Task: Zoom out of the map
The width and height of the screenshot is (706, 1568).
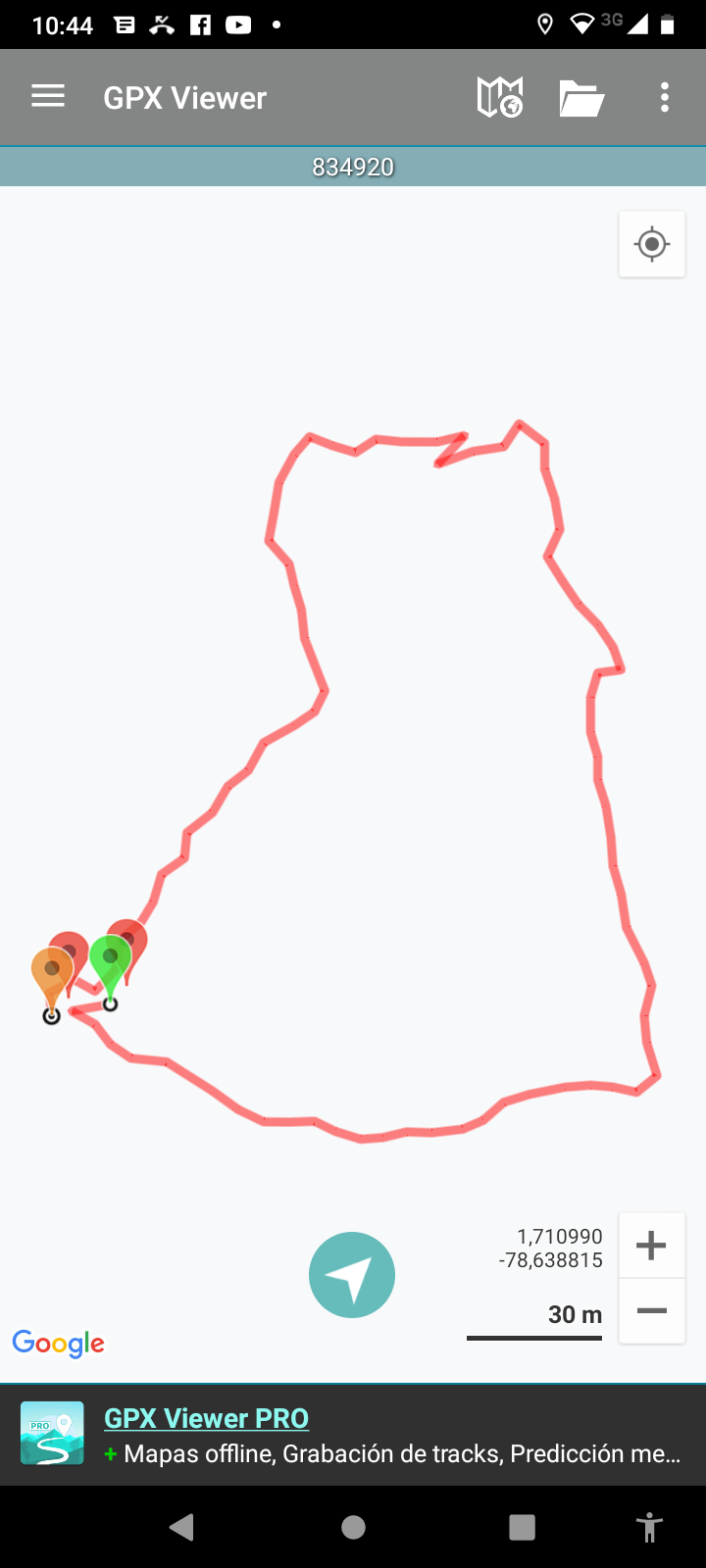Action: point(652,1311)
